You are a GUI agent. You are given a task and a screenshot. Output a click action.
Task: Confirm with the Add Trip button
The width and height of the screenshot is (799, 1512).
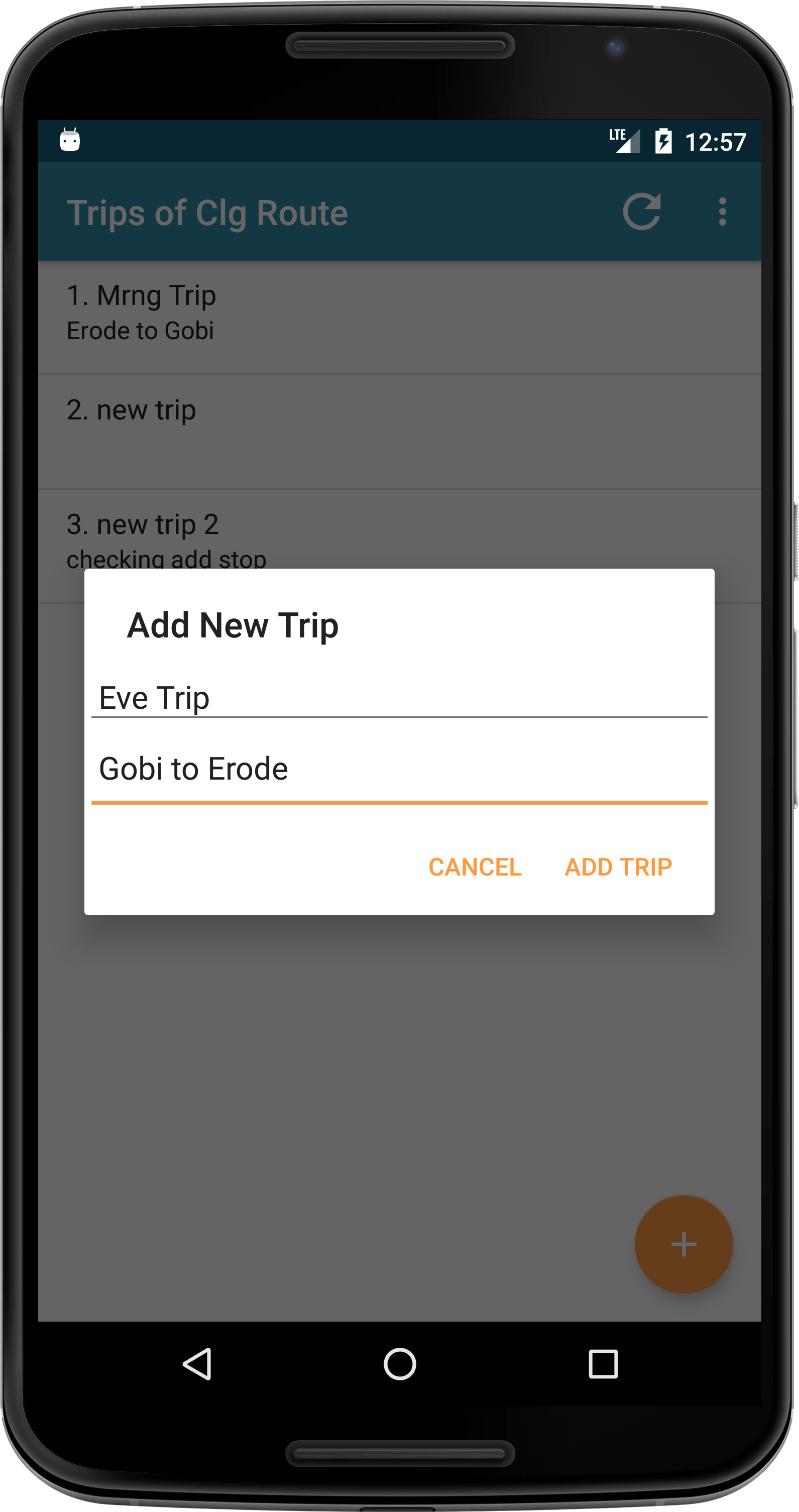point(618,867)
